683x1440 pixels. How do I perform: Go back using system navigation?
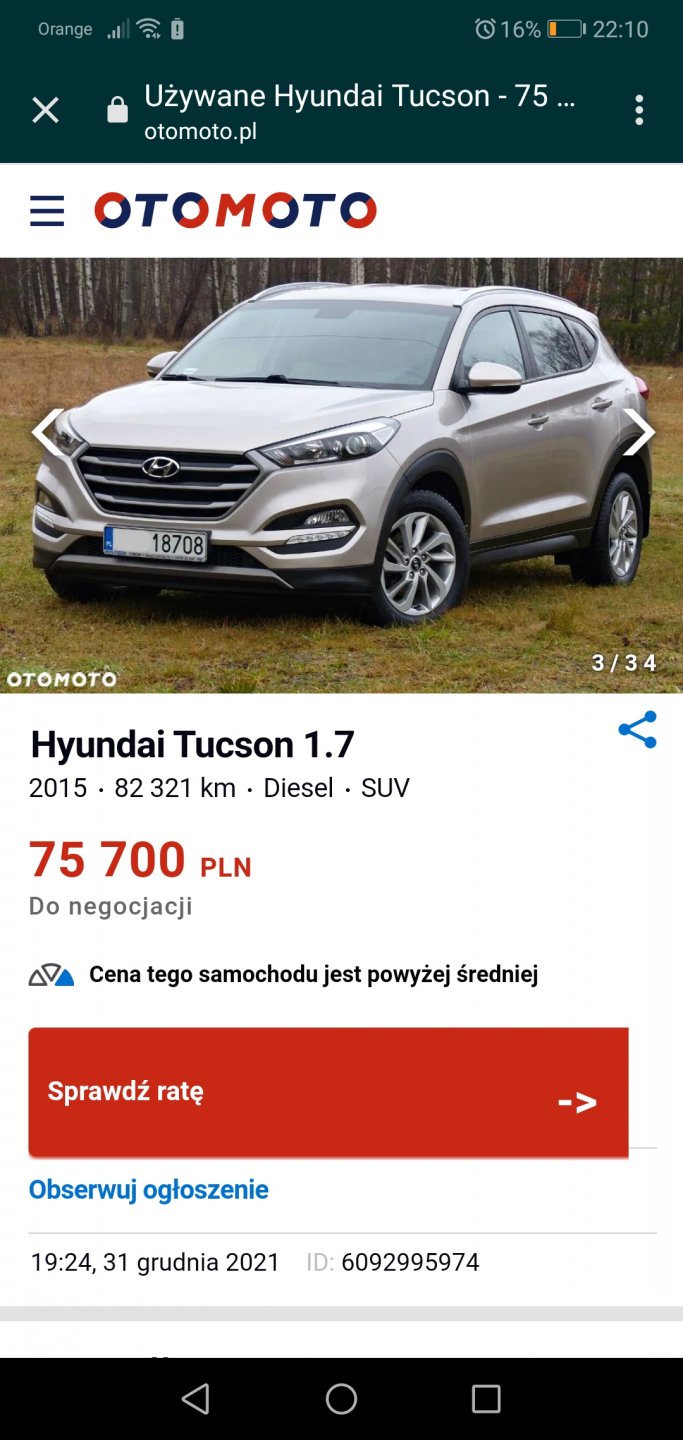196,1399
